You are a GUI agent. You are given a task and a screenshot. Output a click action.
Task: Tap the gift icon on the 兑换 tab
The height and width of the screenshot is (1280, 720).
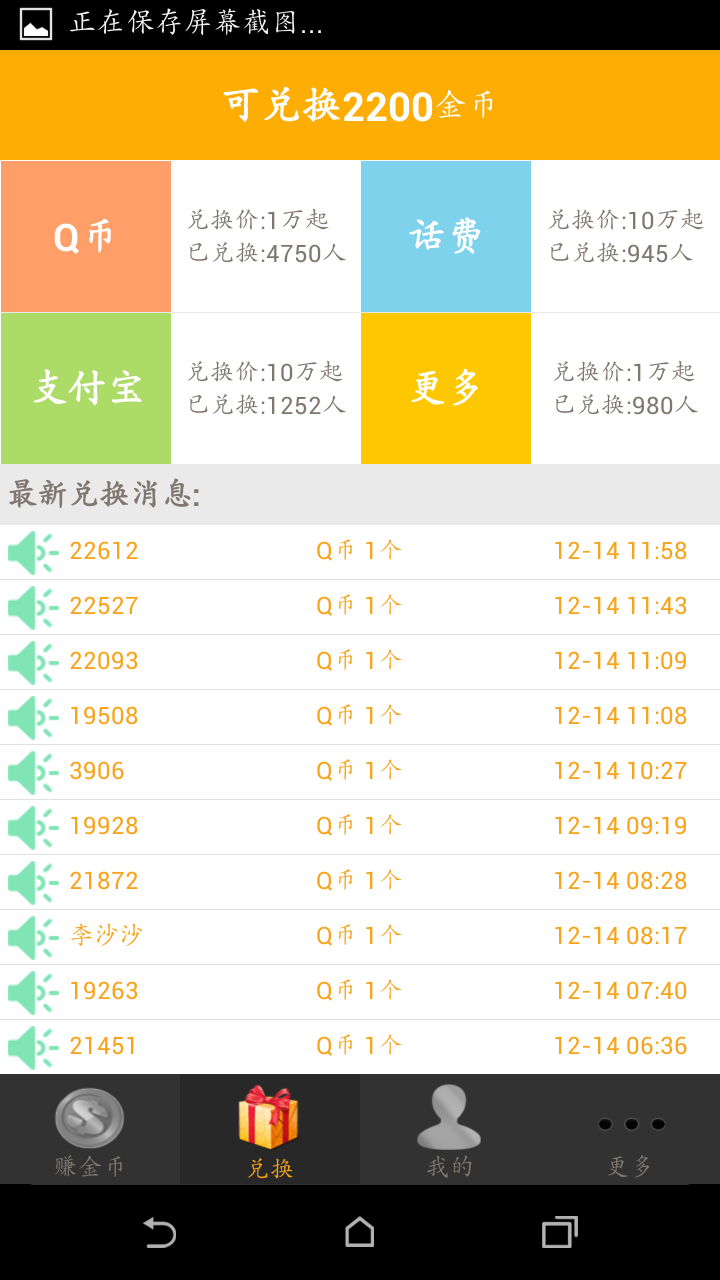270,1115
